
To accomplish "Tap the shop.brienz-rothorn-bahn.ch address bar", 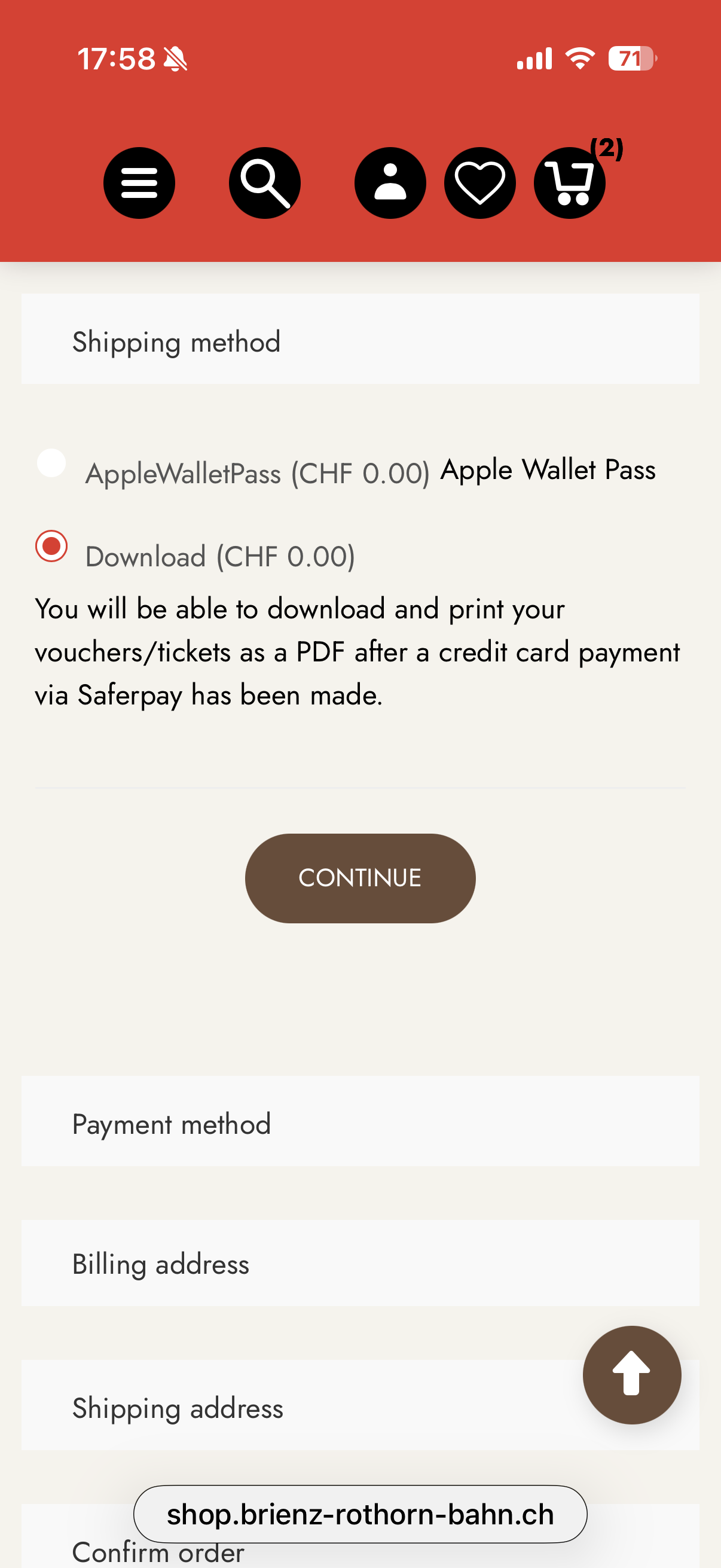I will [360, 1514].
